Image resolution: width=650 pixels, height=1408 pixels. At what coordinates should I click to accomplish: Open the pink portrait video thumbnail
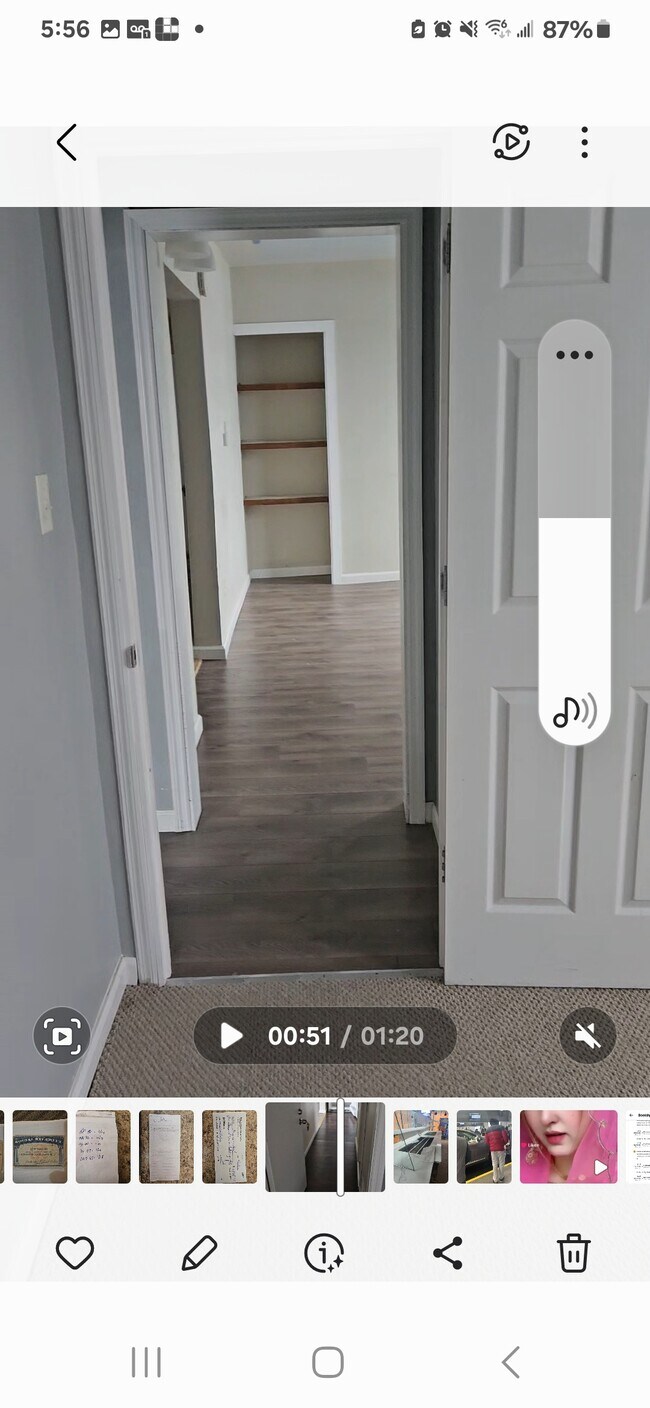point(568,1147)
